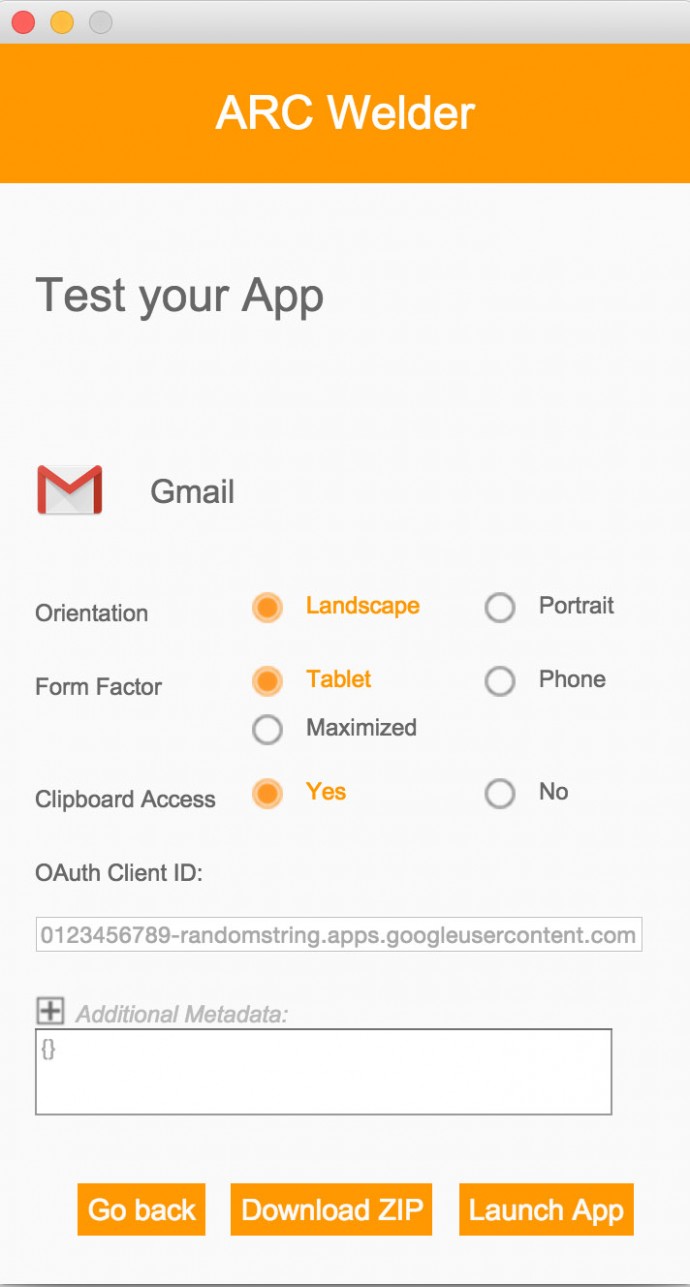Choose Phone form factor
This screenshot has width=690, height=1287.
click(x=500, y=681)
